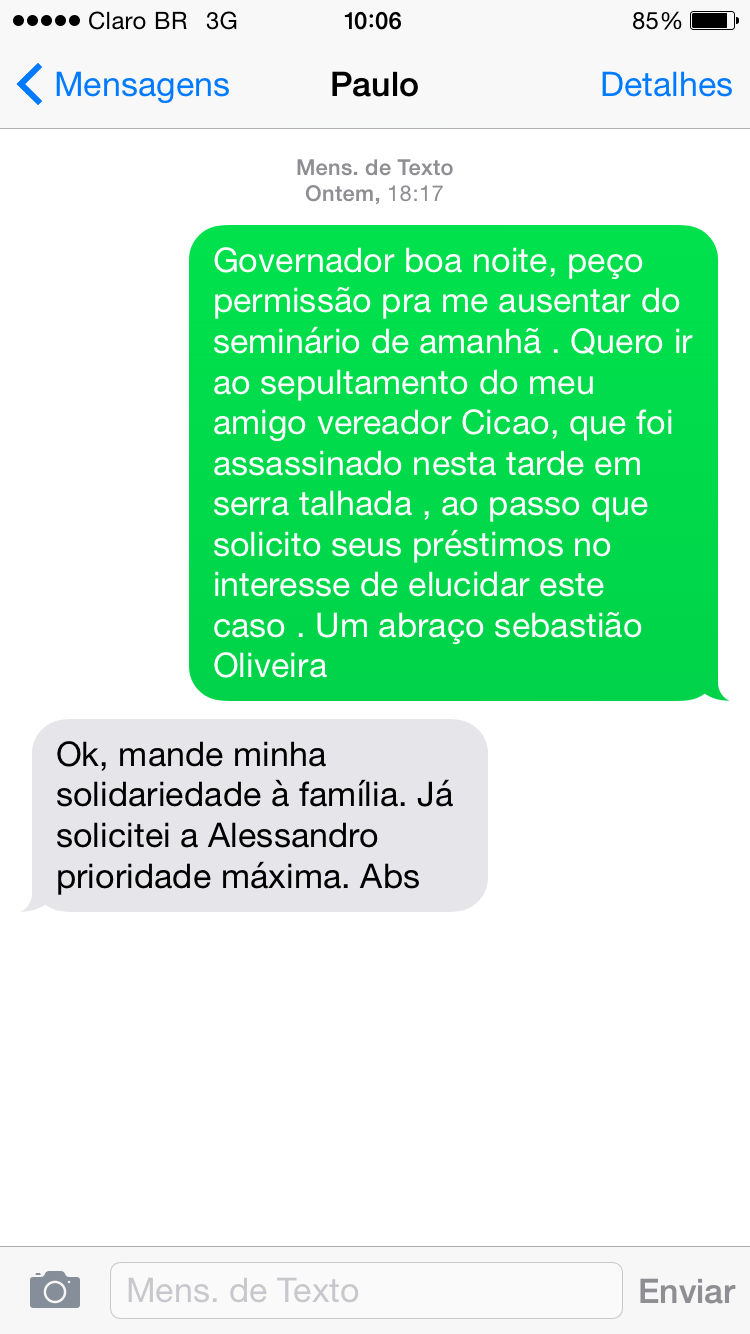Tap the camera icon to attach a photo
This screenshot has width=750, height=1334.
click(x=55, y=1289)
